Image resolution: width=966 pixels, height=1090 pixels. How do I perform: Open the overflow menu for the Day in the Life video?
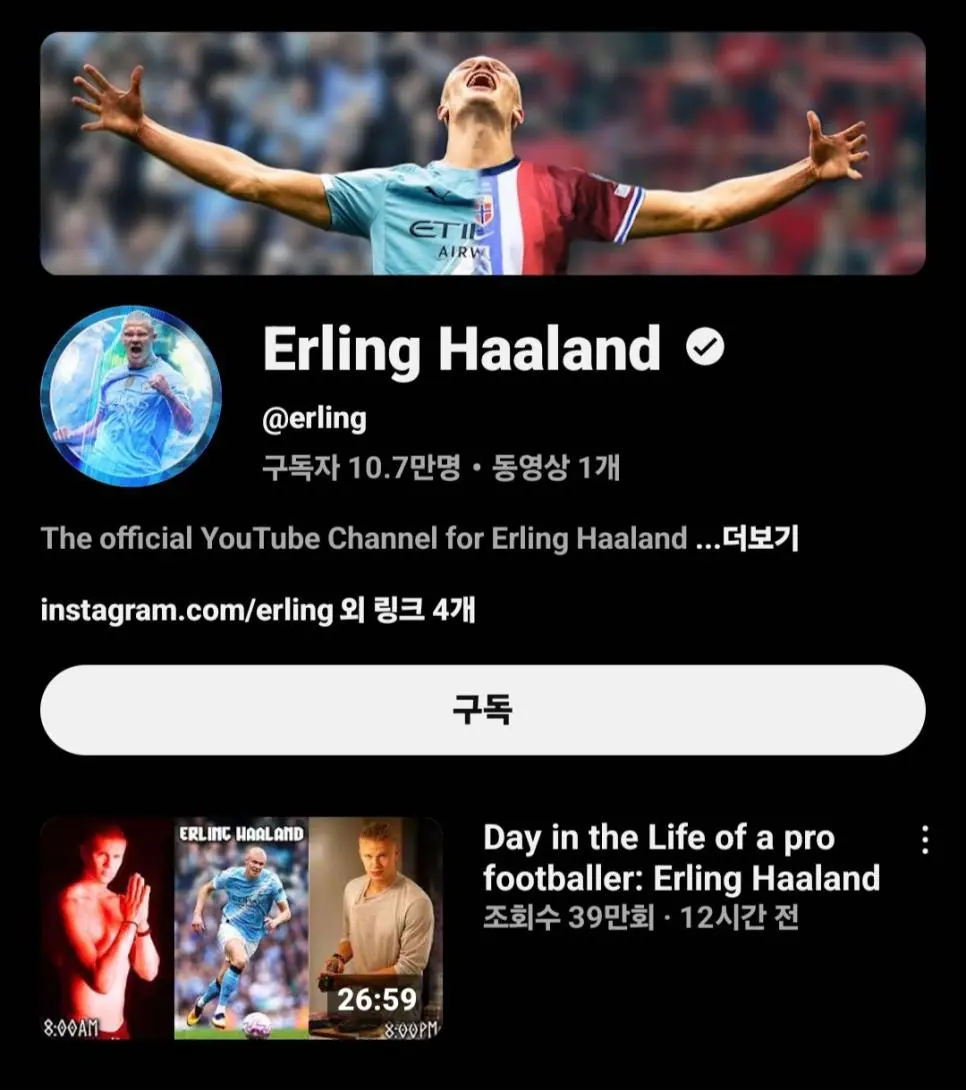point(925,841)
